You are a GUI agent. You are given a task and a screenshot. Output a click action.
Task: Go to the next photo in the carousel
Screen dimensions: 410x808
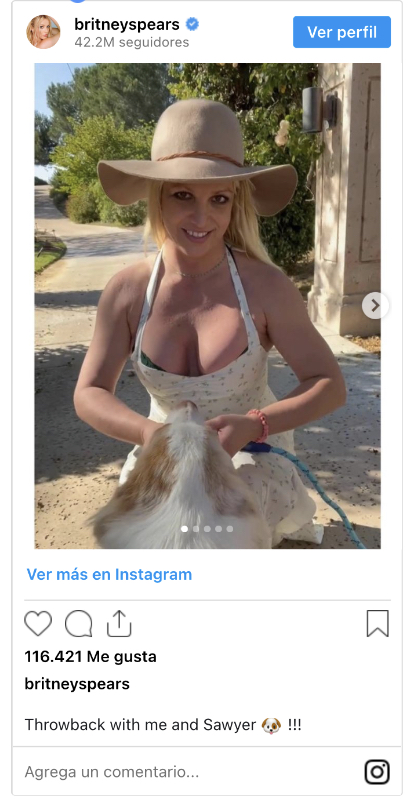(x=375, y=306)
